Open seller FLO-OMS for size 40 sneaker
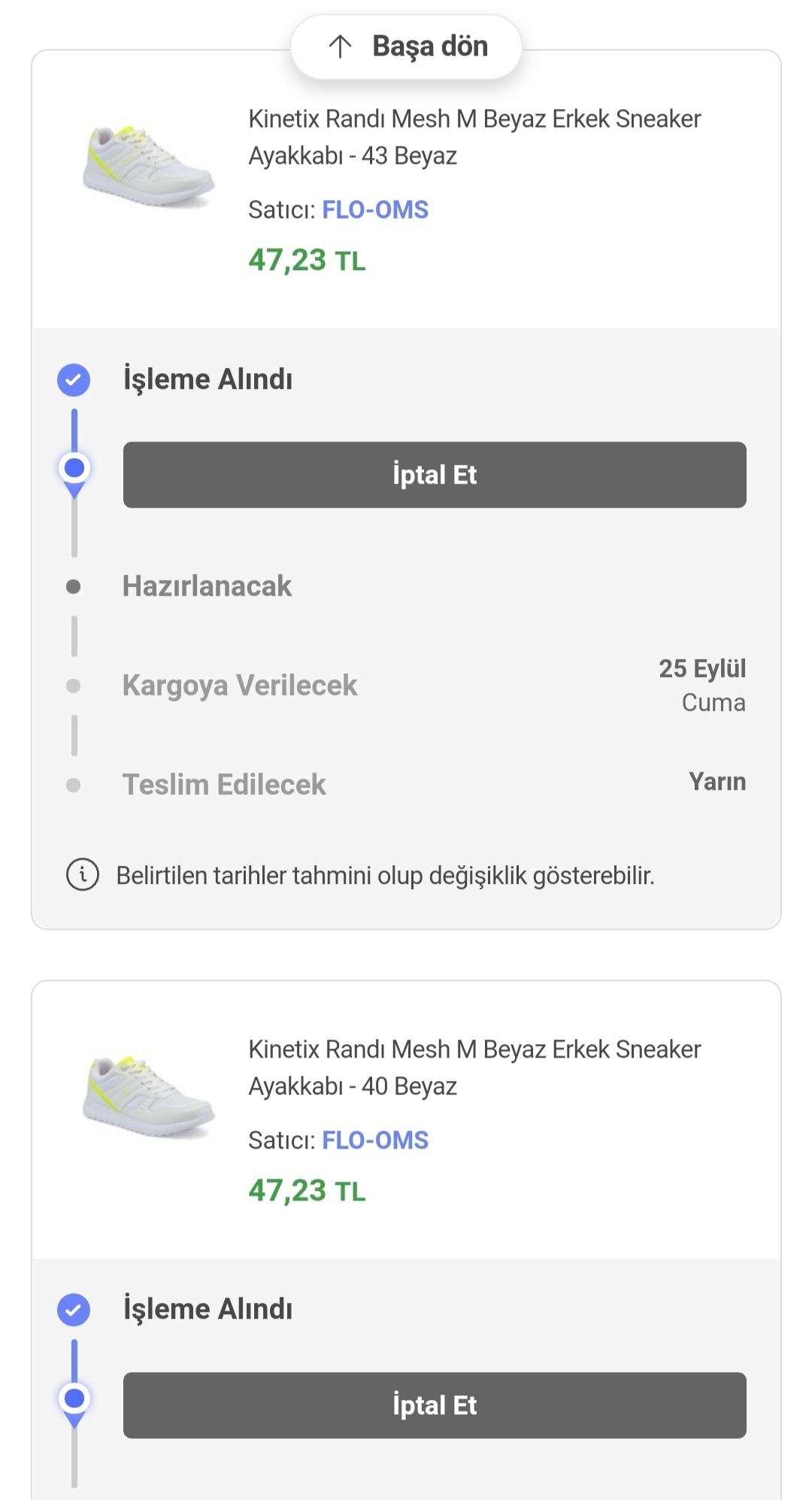812x1500 pixels. (x=375, y=1140)
